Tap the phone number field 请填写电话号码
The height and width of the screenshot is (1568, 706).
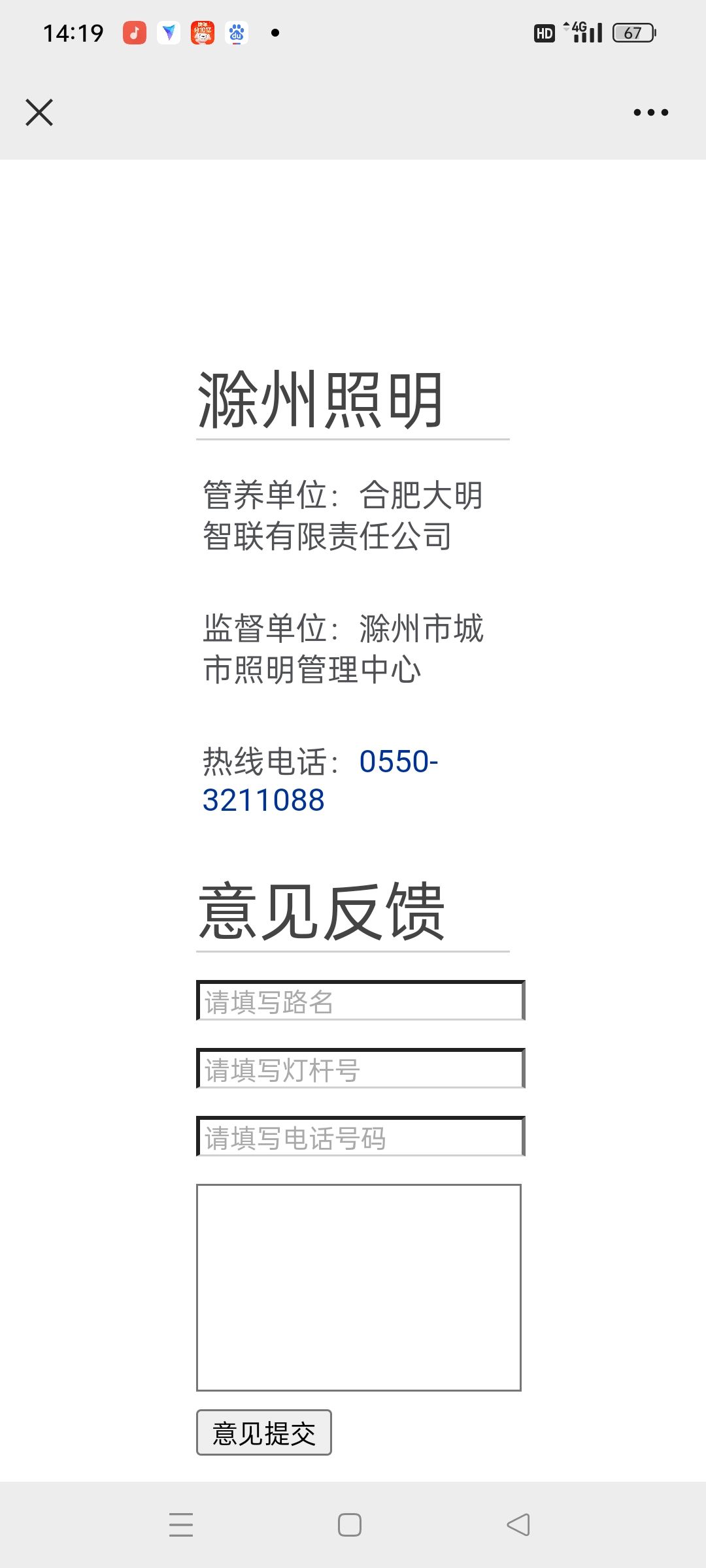(361, 1136)
